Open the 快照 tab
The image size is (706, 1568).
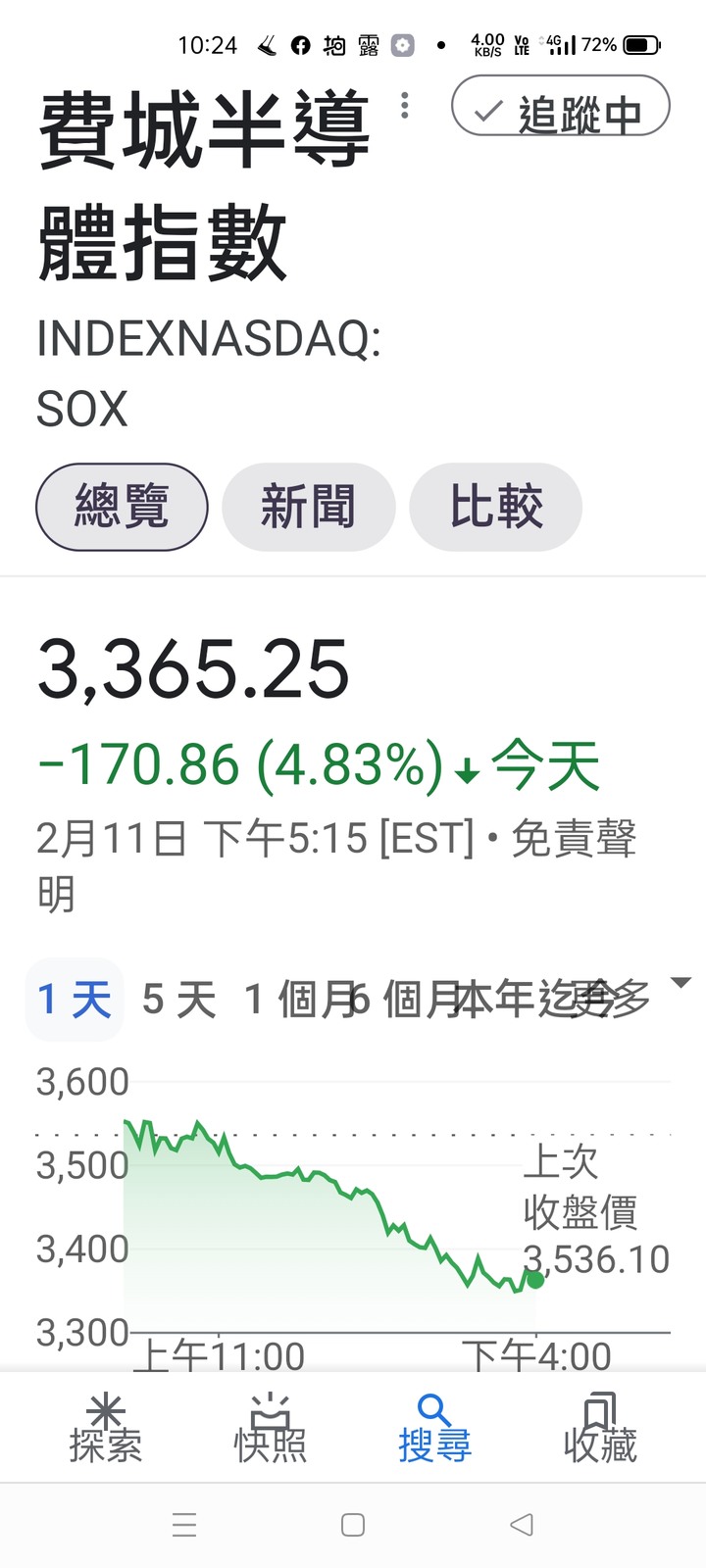click(271, 1429)
